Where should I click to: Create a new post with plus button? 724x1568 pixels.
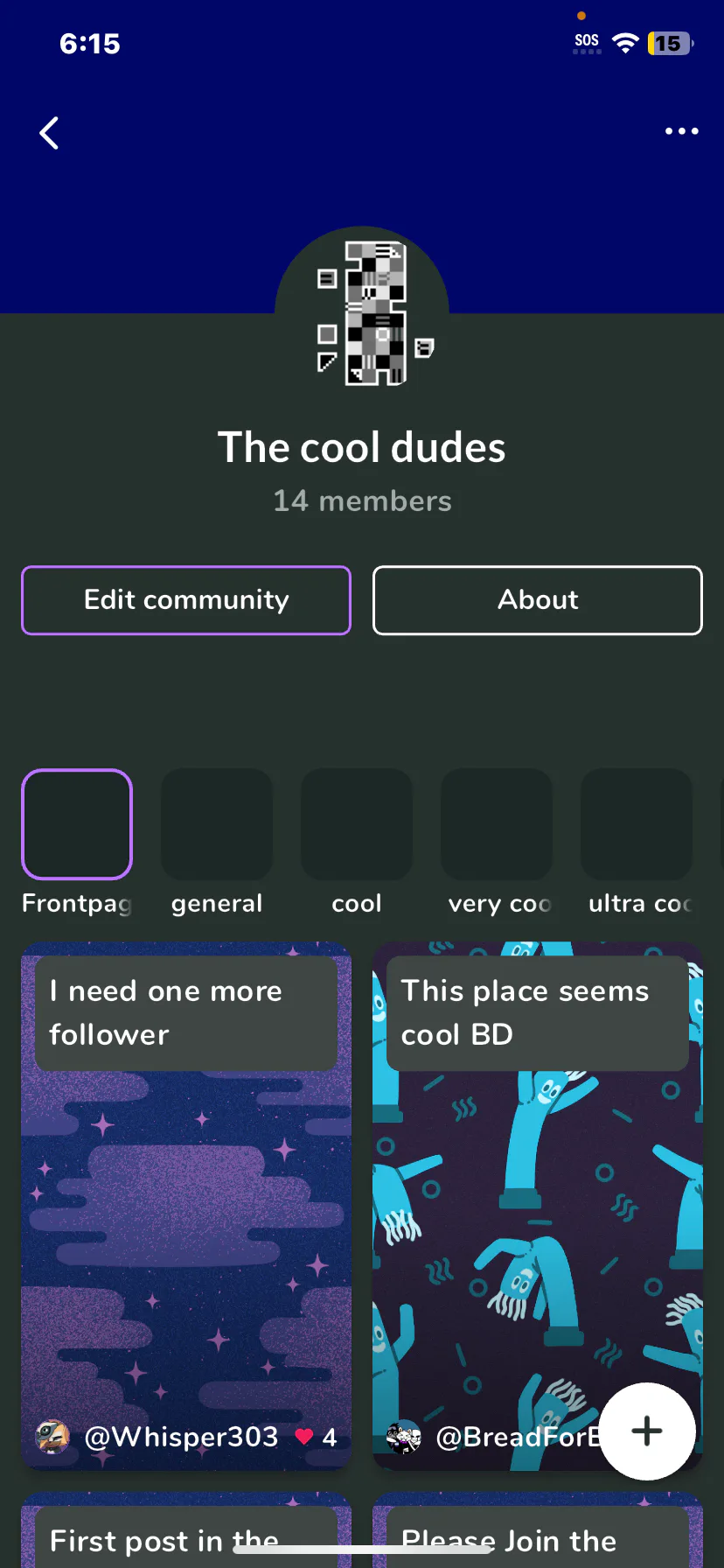(647, 1431)
